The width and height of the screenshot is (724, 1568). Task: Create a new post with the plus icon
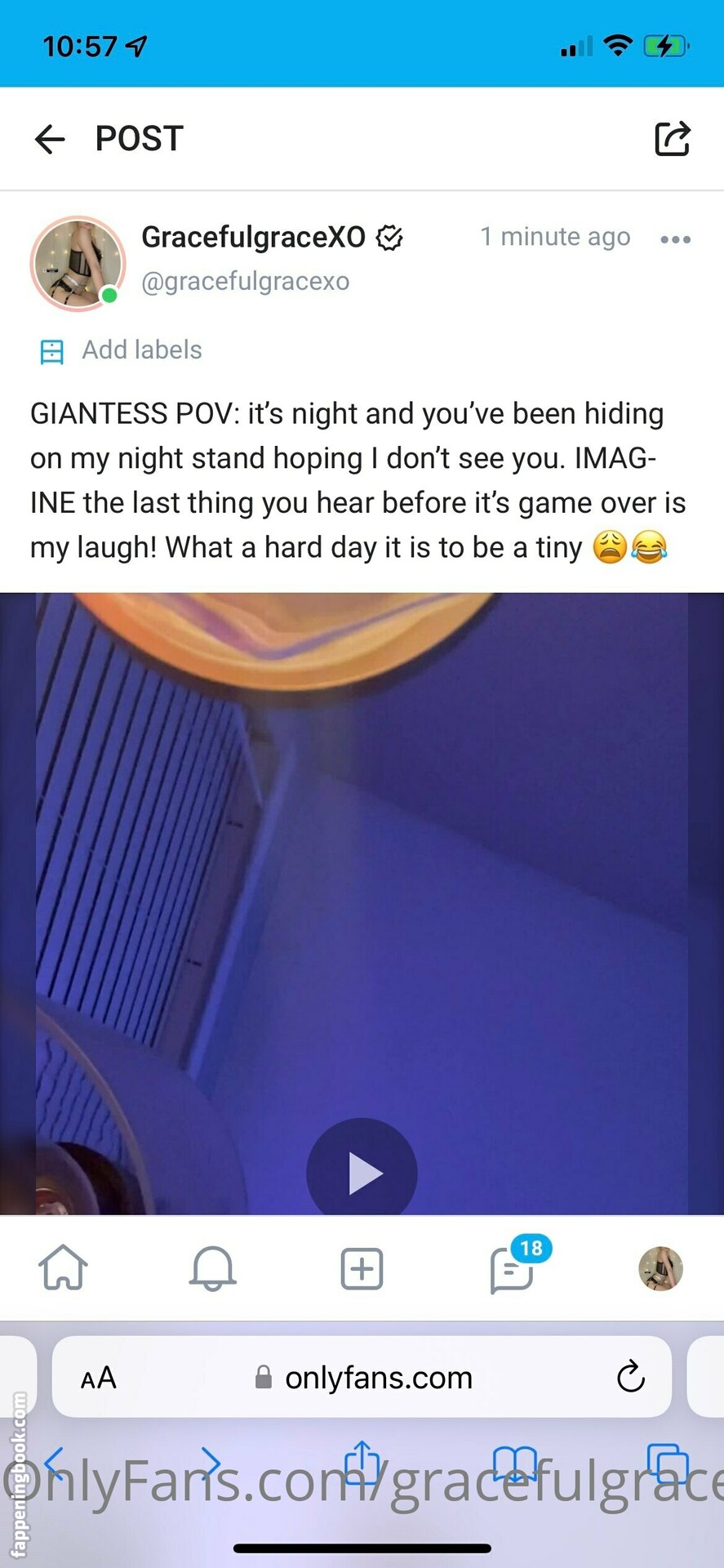pos(362,1268)
